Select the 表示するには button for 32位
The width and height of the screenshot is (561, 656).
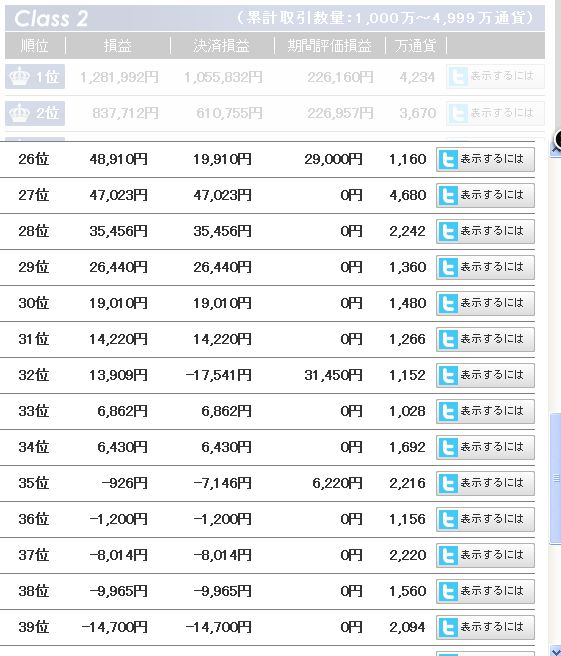click(485, 375)
